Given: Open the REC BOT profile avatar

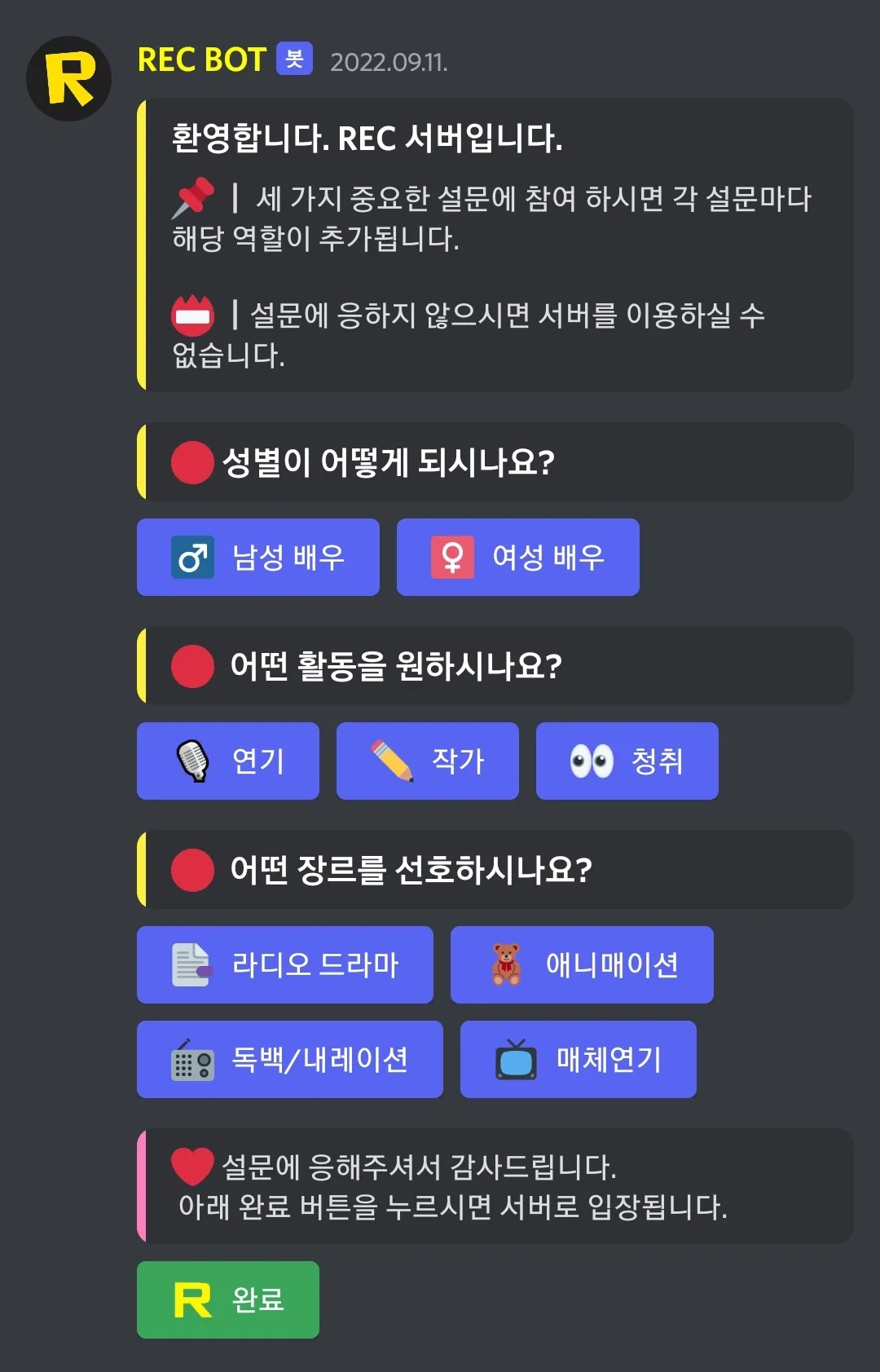Looking at the screenshot, I should (68, 78).
